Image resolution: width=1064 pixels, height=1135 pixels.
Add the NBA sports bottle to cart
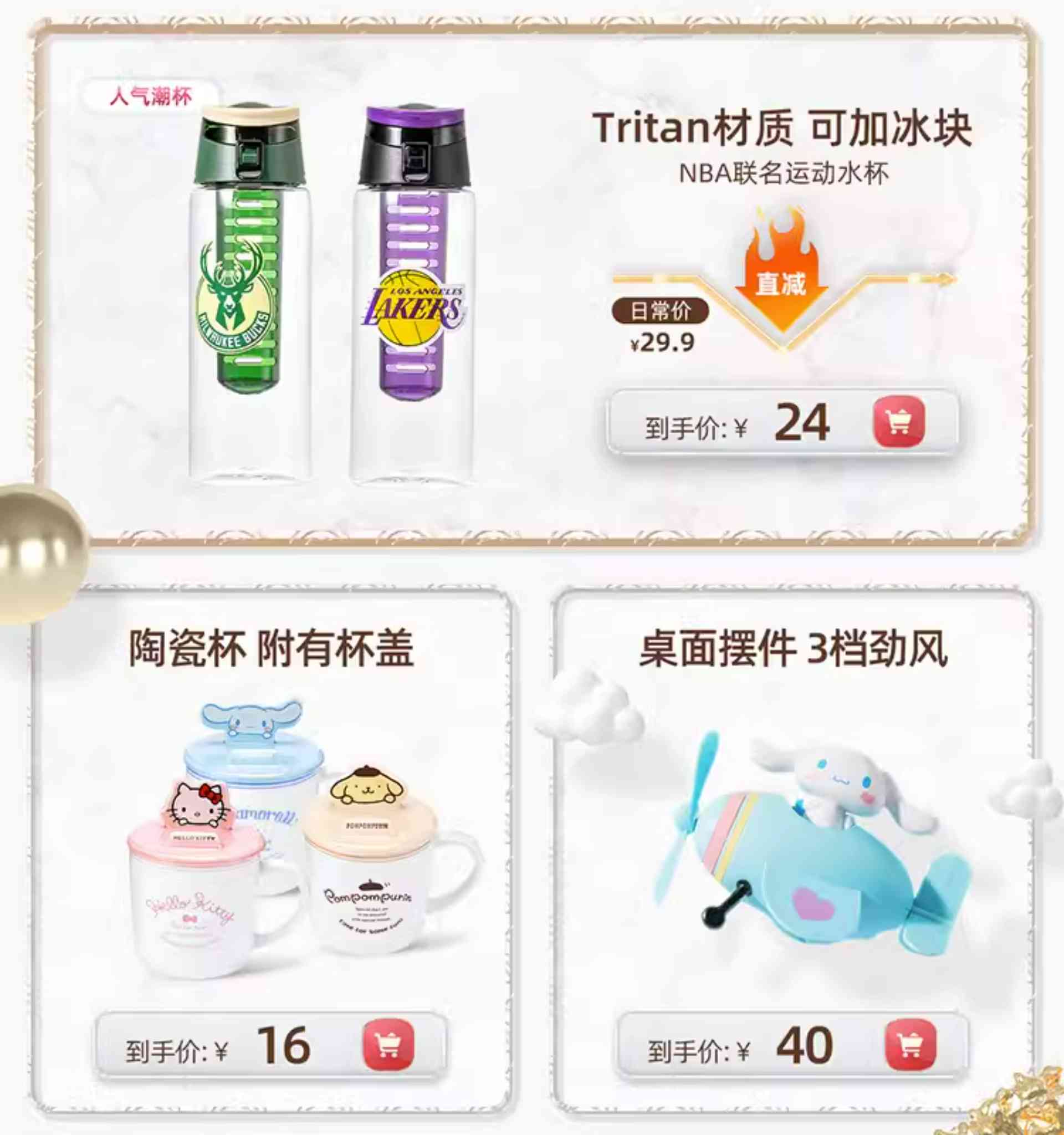click(899, 422)
